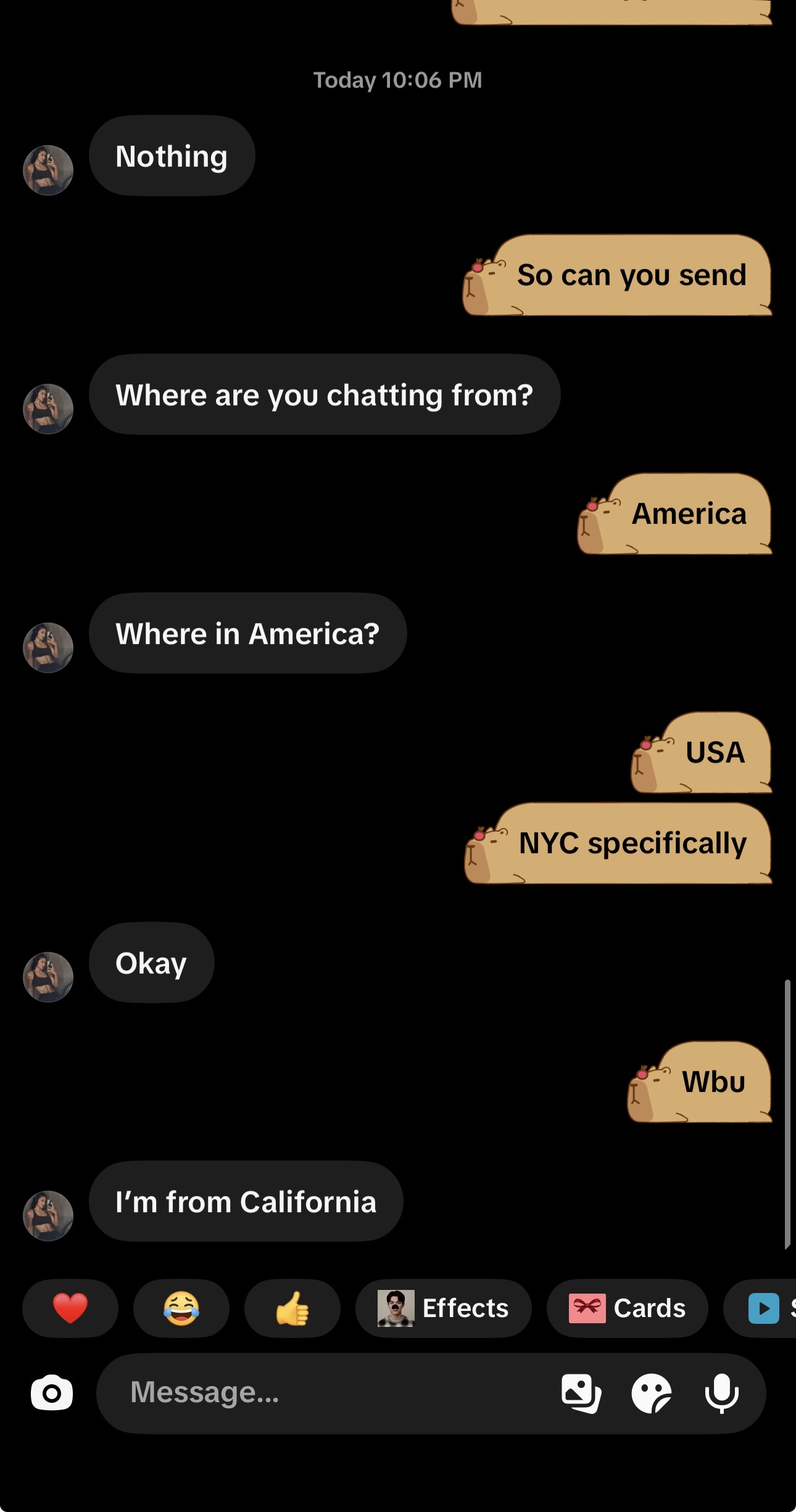Open the Effects chip
The width and height of the screenshot is (796, 1512).
[443, 1308]
